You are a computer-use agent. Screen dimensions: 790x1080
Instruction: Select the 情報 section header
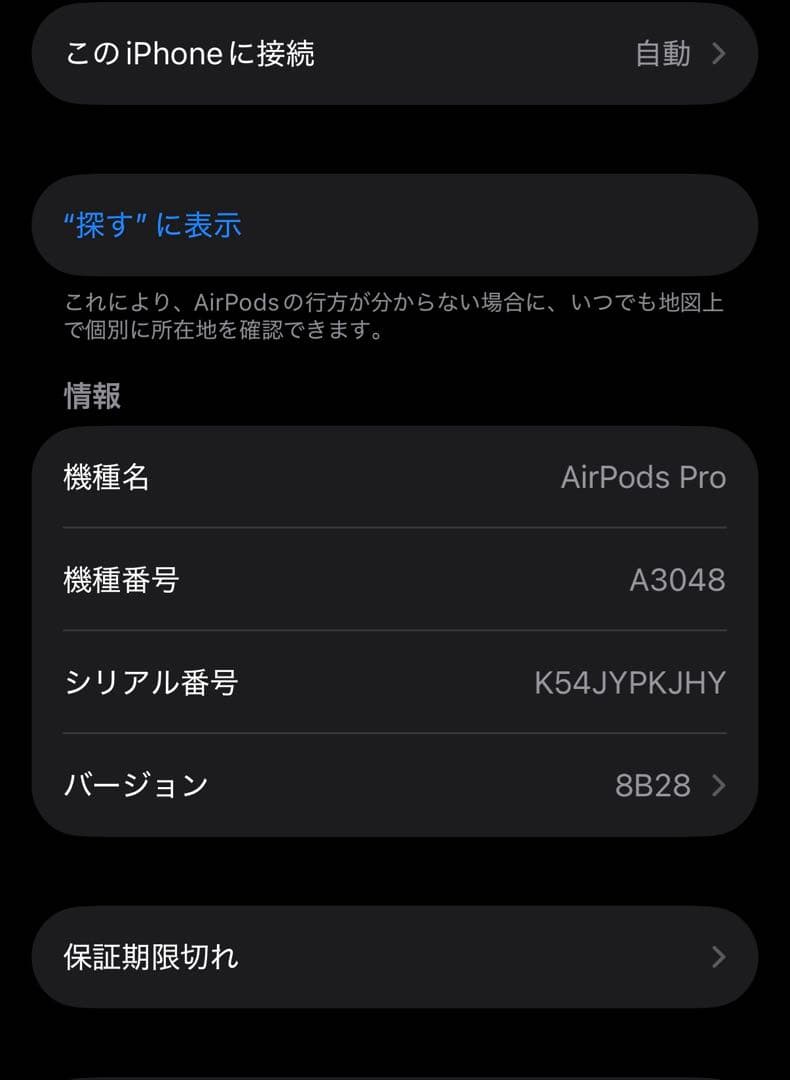pyautogui.click(x=90, y=396)
